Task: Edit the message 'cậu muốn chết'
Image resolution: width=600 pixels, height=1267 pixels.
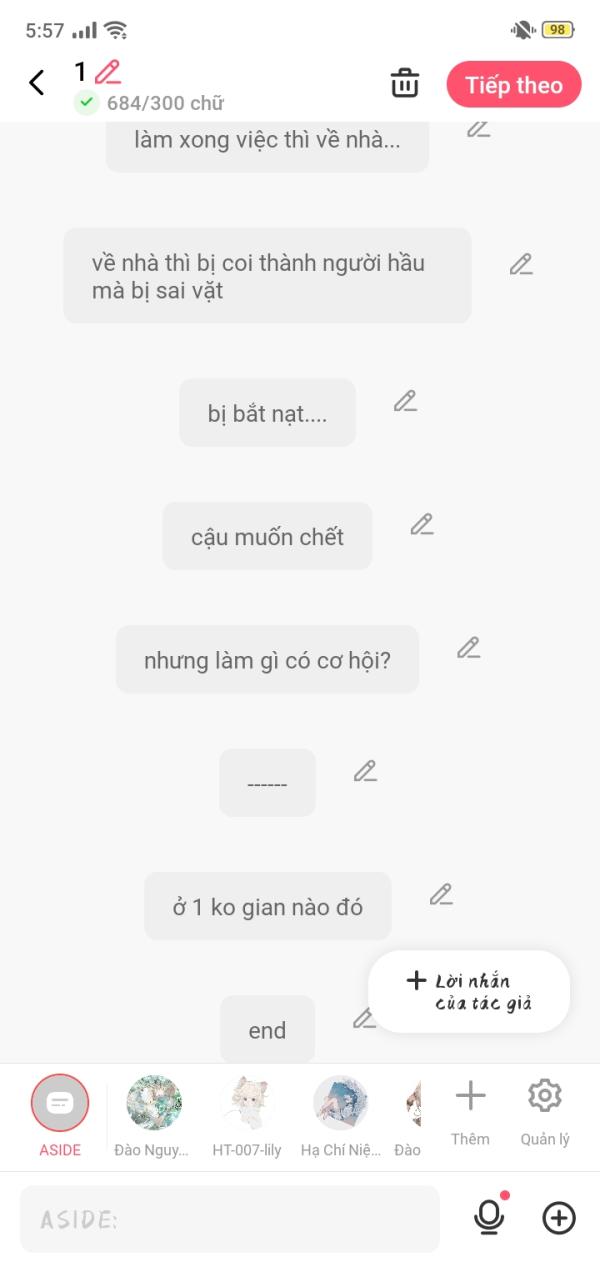Action: (422, 524)
